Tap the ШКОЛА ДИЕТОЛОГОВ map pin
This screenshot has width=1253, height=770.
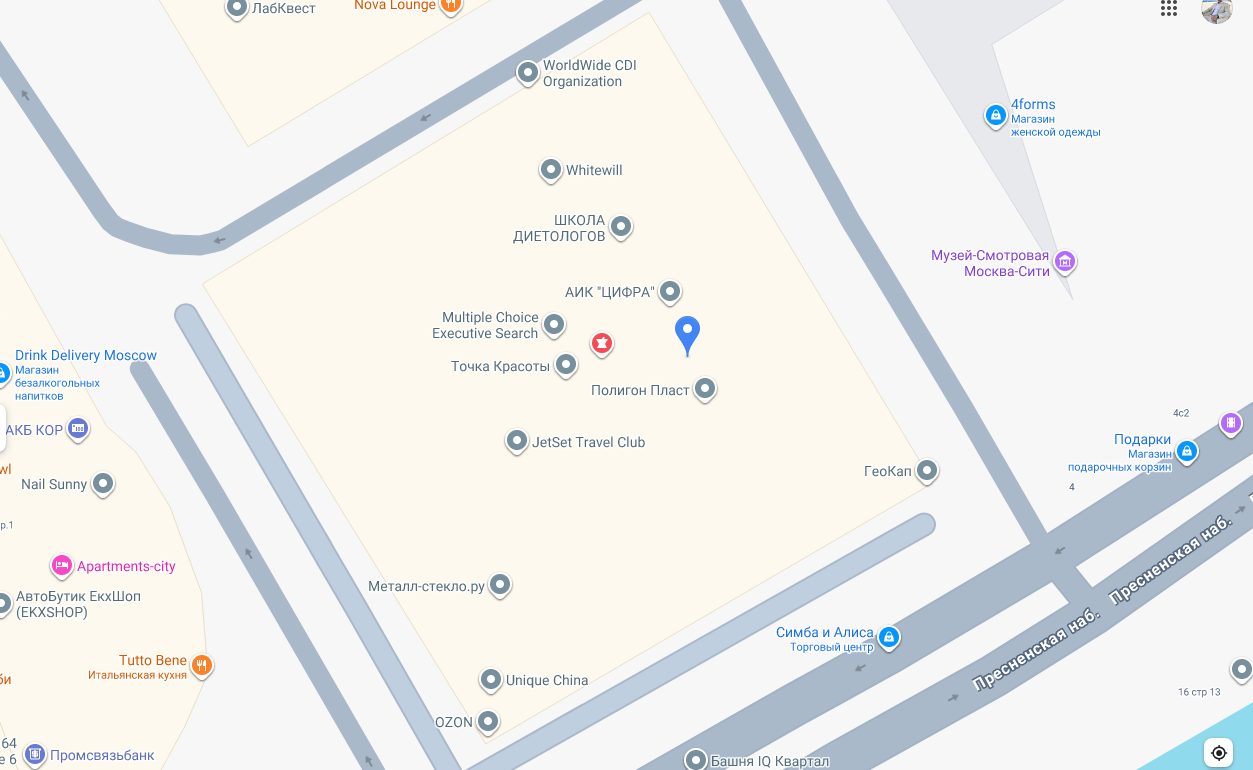[x=621, y=227]
